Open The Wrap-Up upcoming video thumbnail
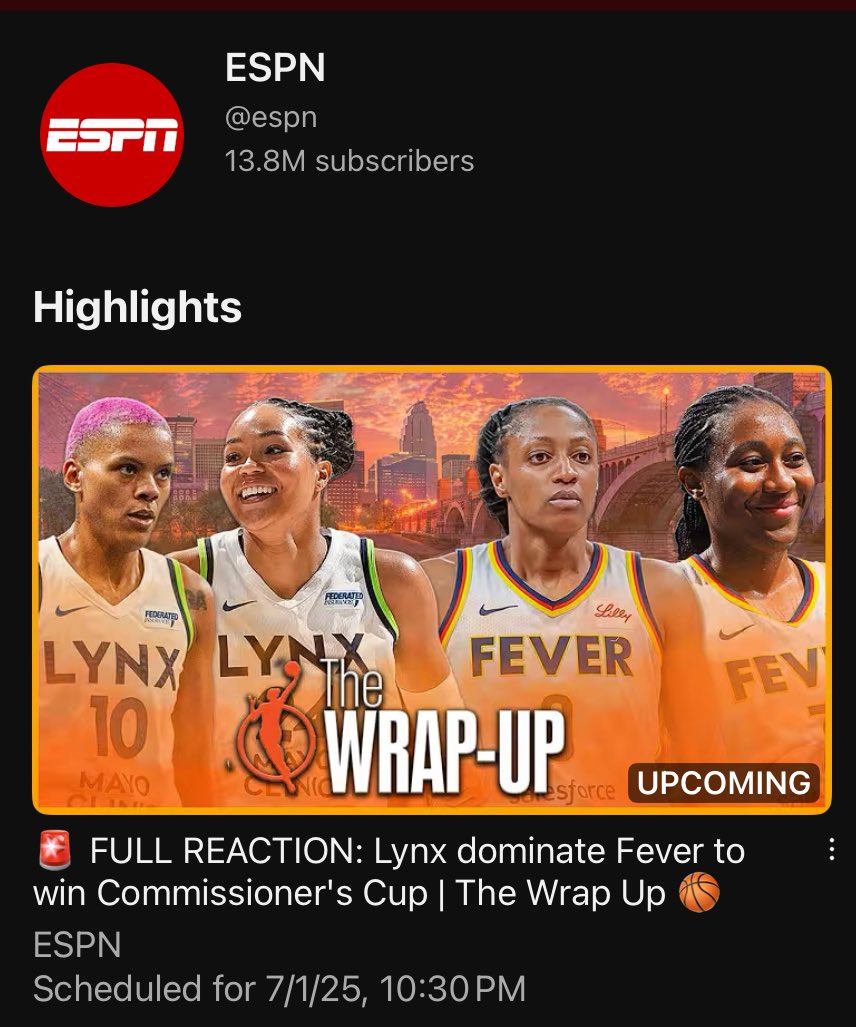Screen dimensions: 856x1027 (x=432, y=590)
